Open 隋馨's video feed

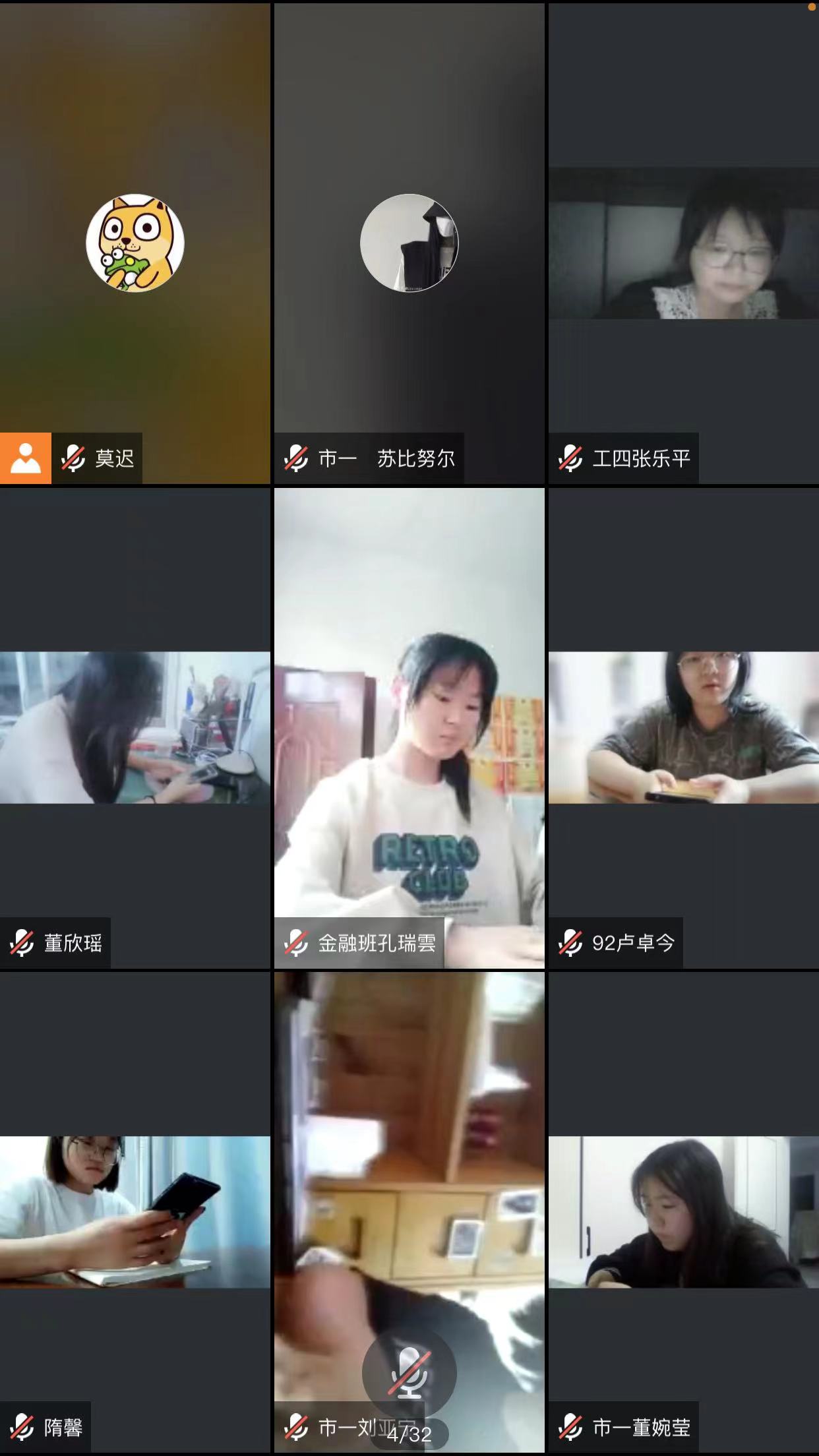pyautogui.click(x=135, y=1211)
